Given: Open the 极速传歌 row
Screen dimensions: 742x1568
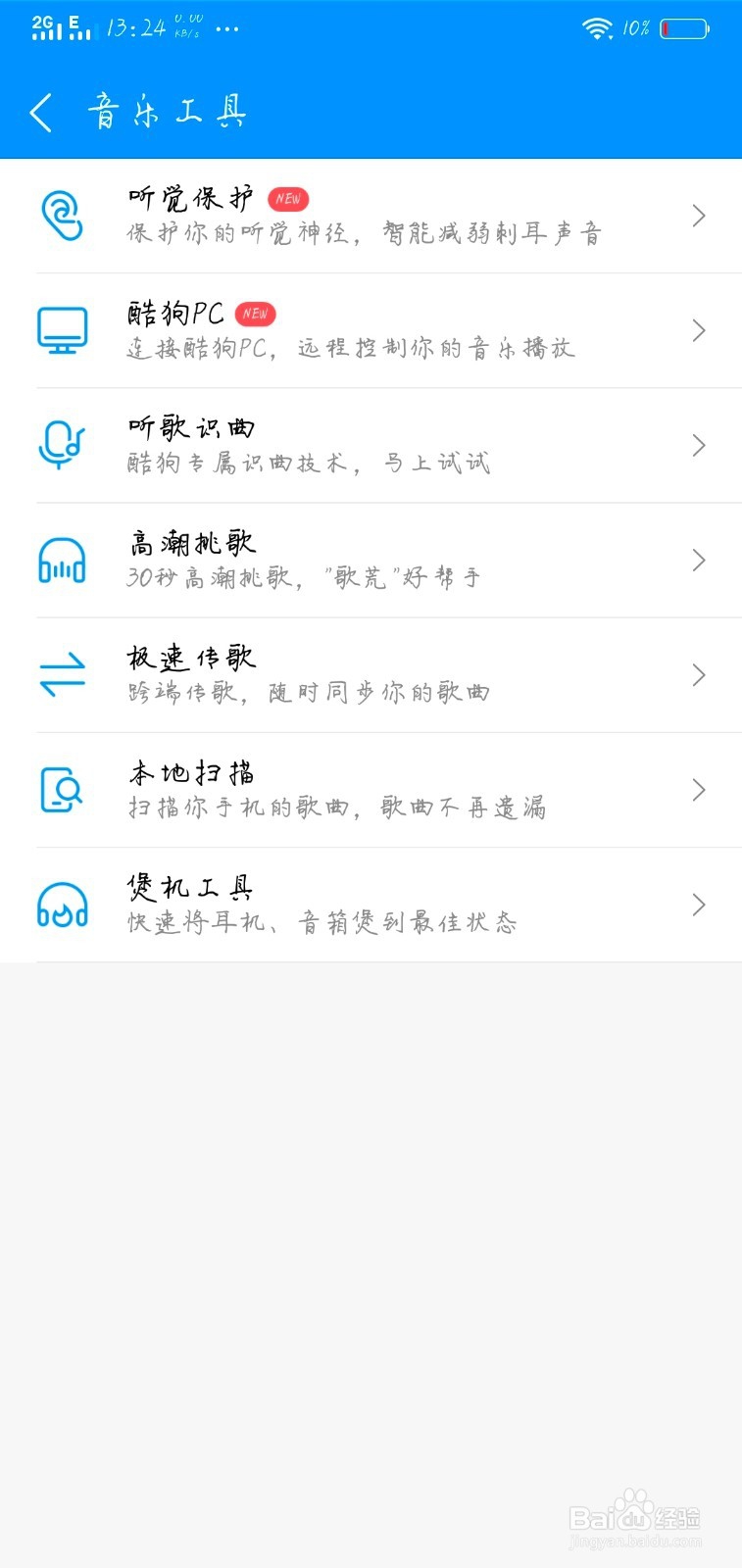Looking at the screenshot, I should pyautogui.click(x=371, y=675).
